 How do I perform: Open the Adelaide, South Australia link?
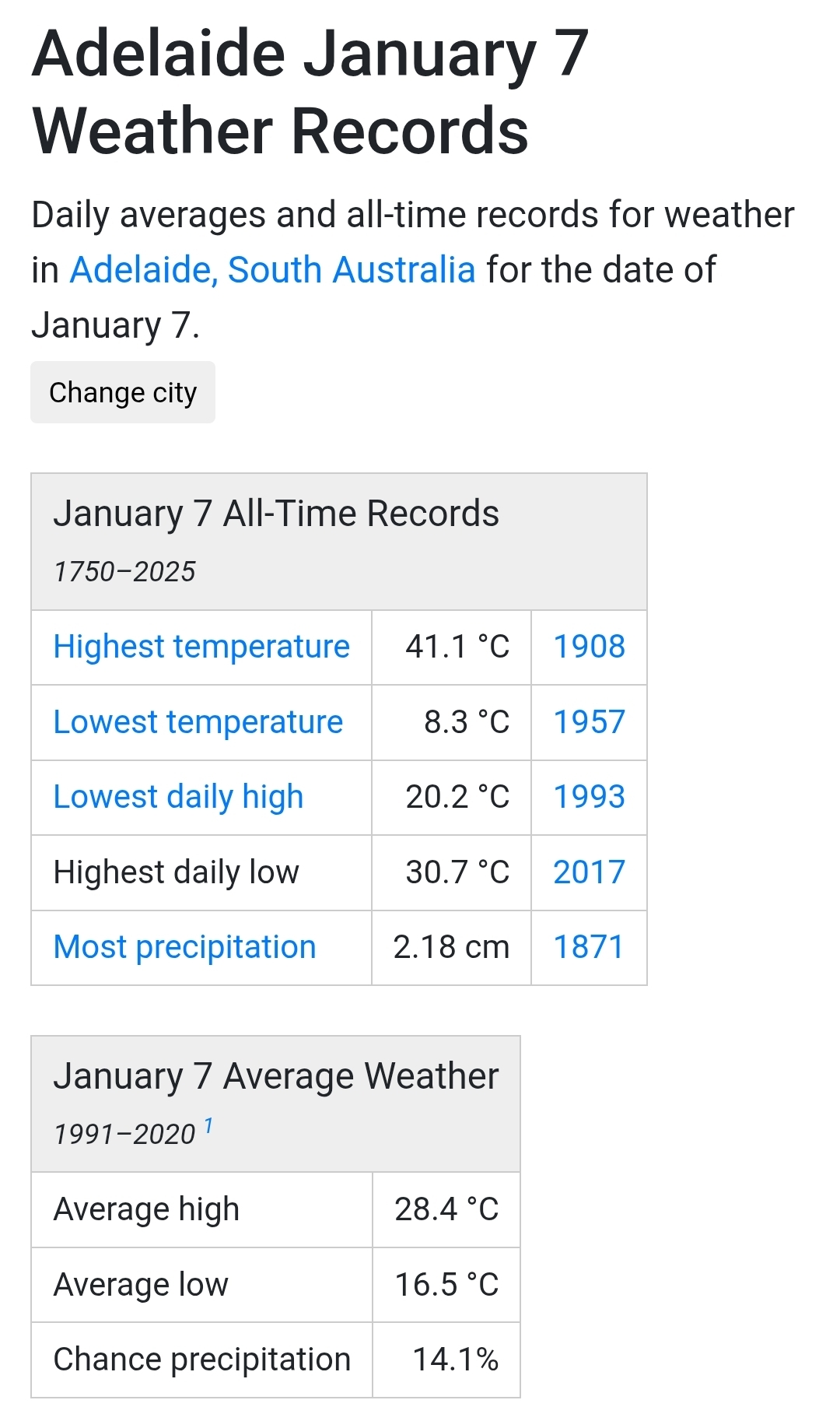(272, 270)
